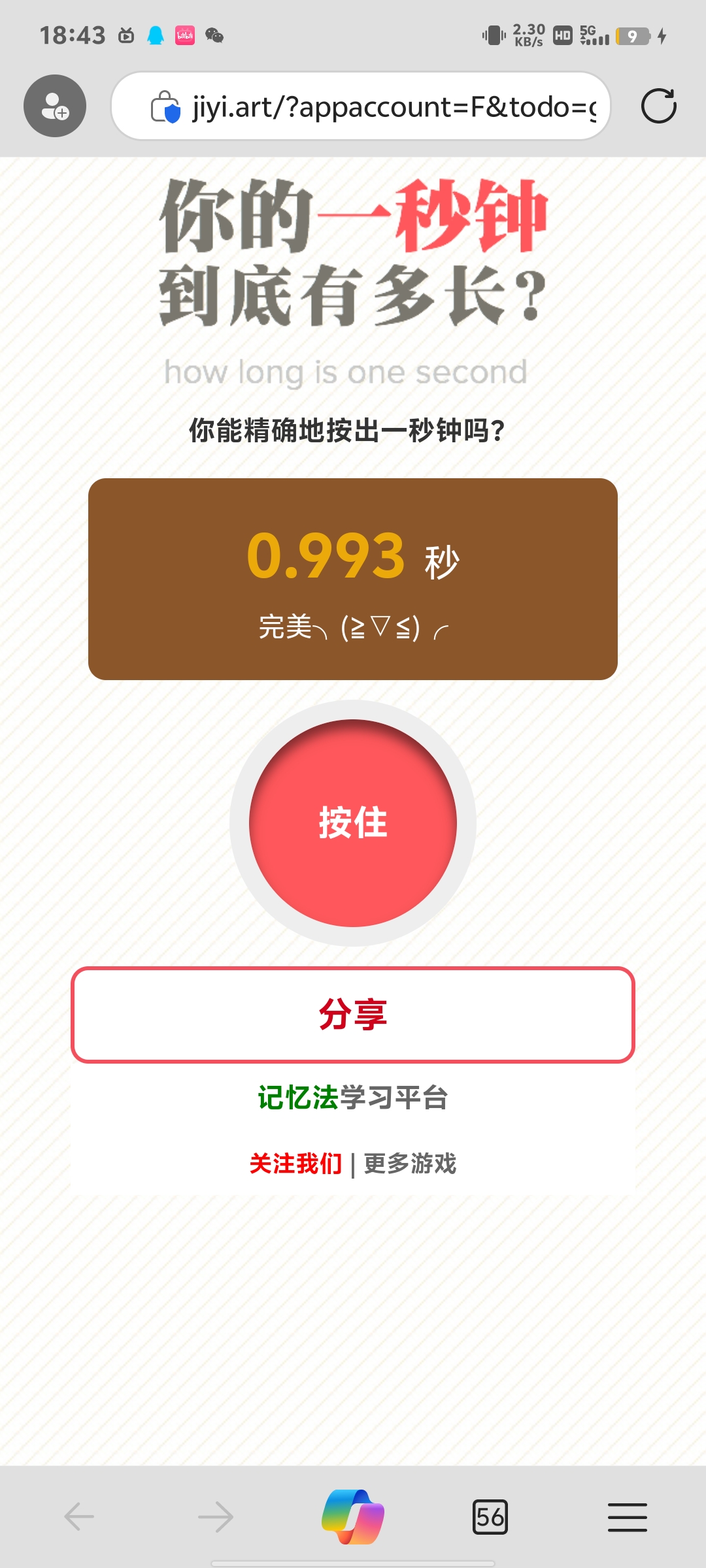Open the 关注我们 link
706x1568 pixels.
pos(295,1164)
